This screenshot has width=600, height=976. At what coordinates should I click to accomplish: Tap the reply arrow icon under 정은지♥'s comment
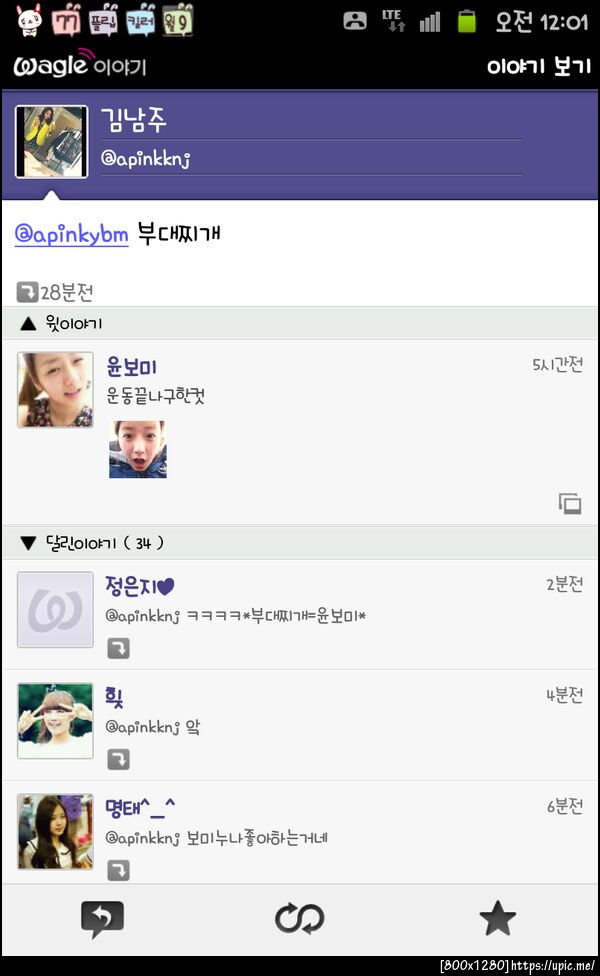tap(118, 649)
